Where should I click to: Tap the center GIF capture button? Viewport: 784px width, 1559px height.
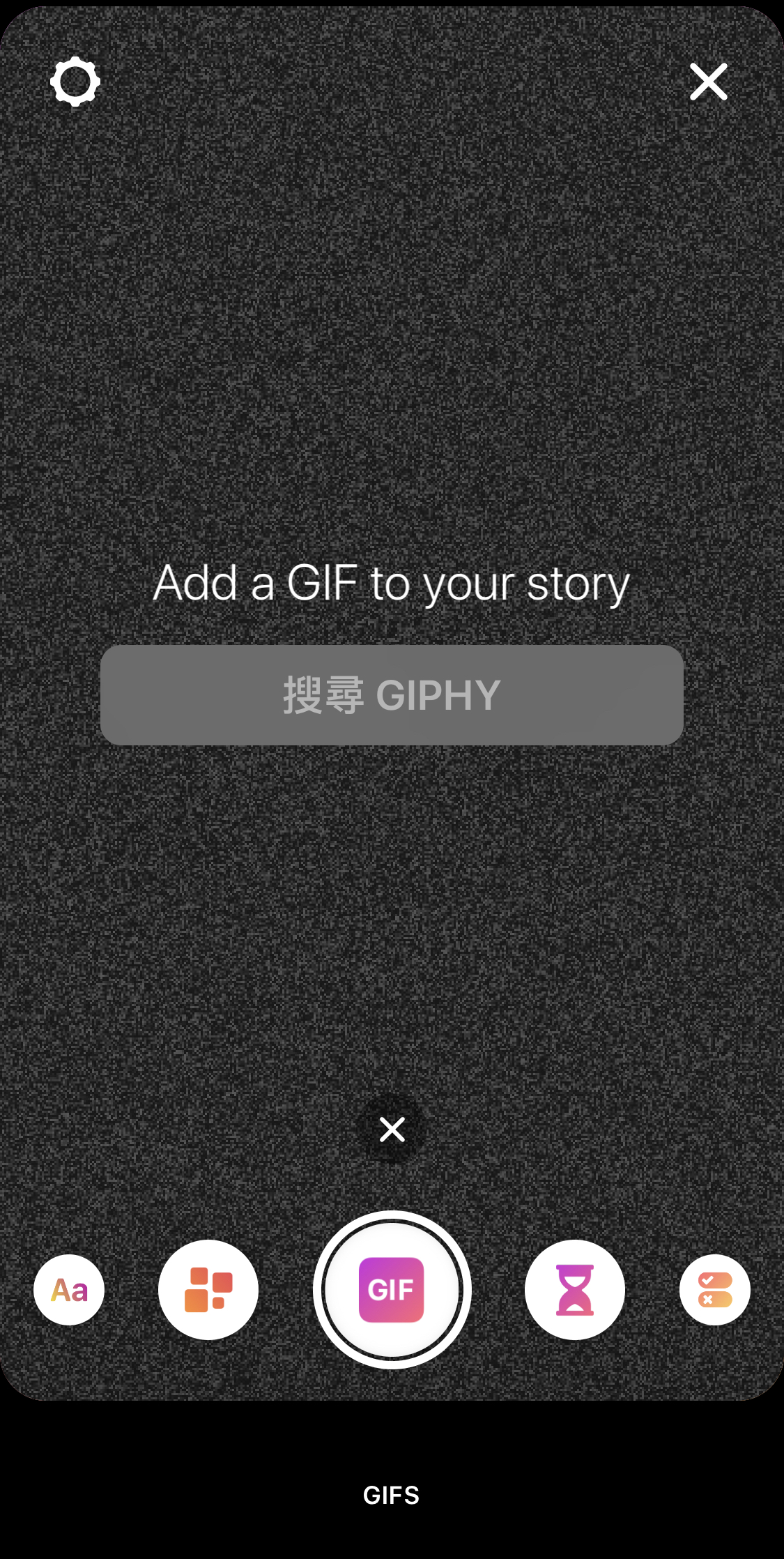click(392, 1290)
